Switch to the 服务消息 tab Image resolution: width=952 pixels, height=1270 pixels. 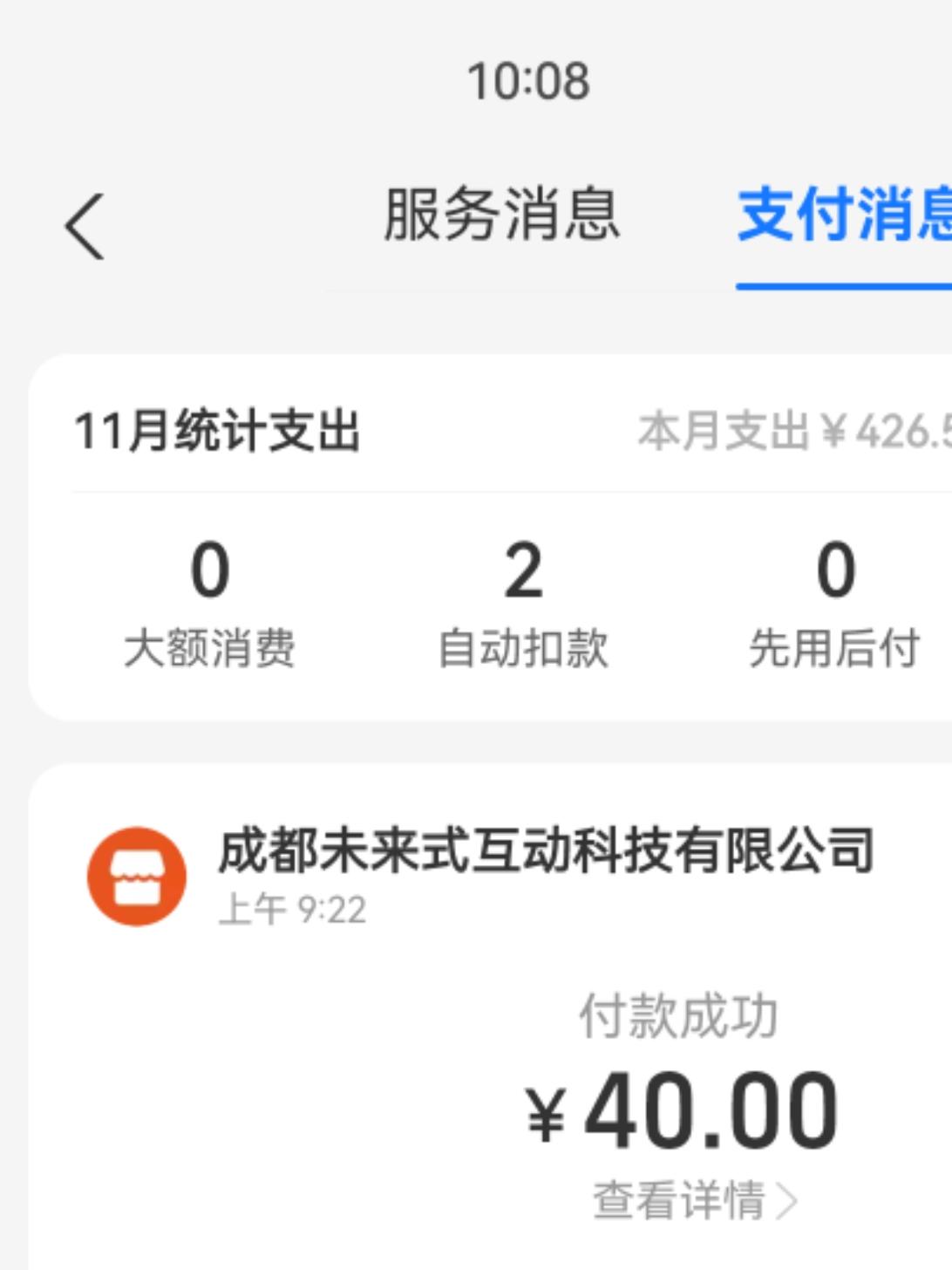(498, 220)
